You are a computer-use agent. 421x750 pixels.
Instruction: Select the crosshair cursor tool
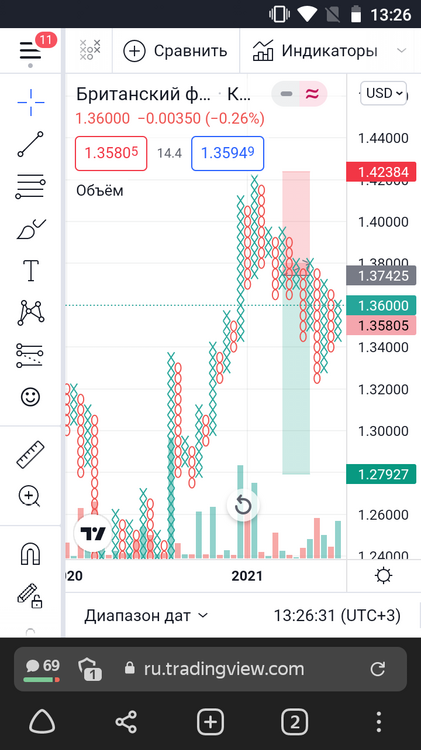[31, 102]
